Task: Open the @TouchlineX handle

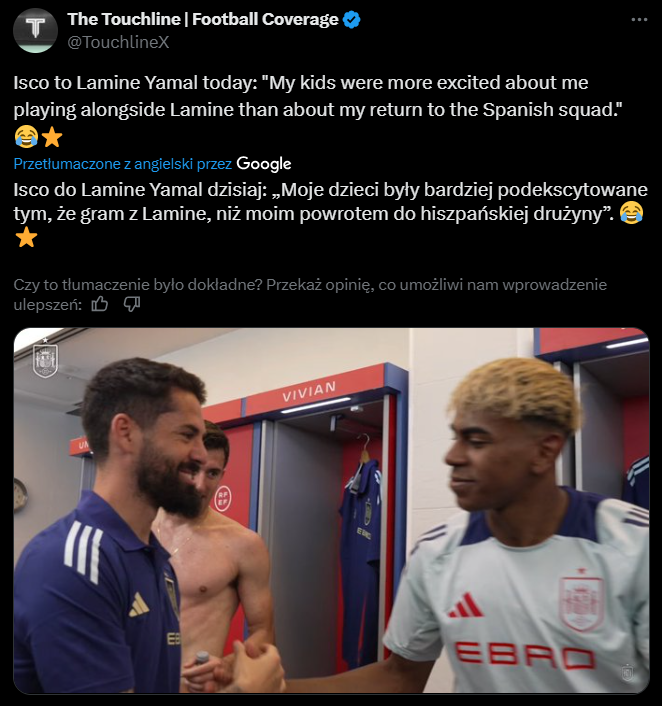Action: (x=118, y=42)
